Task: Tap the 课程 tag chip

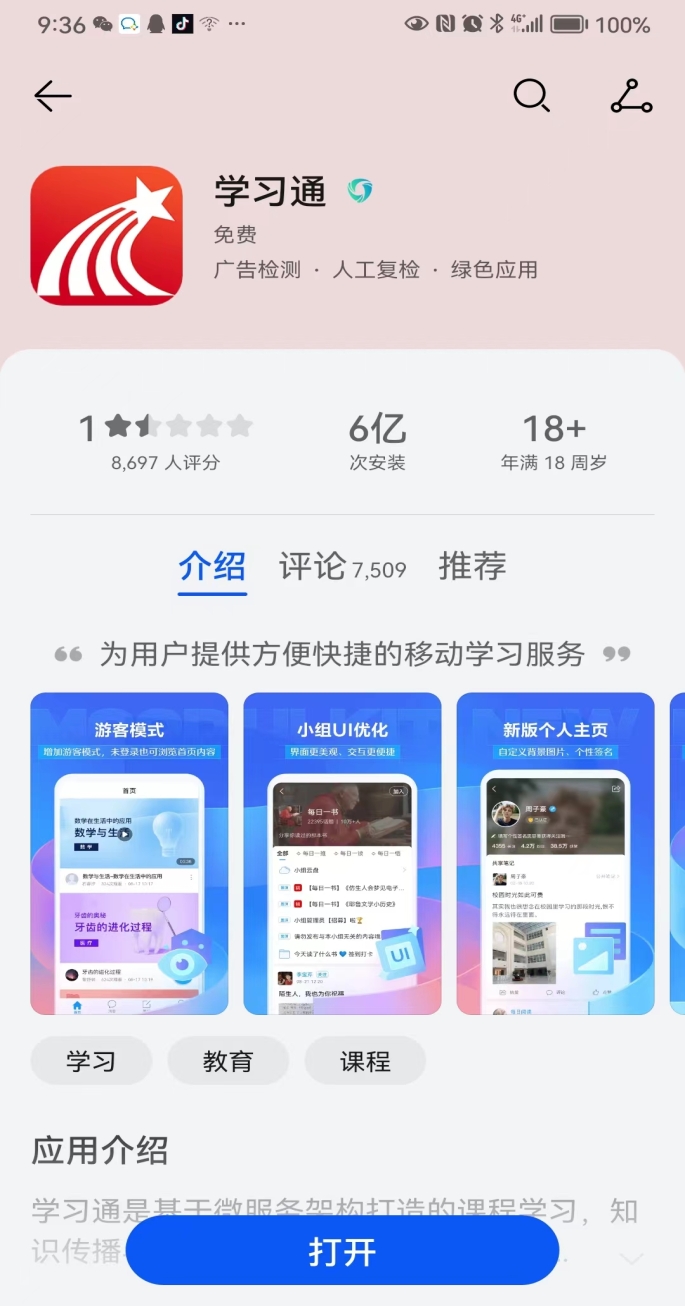Action: tap(365, 1061)
